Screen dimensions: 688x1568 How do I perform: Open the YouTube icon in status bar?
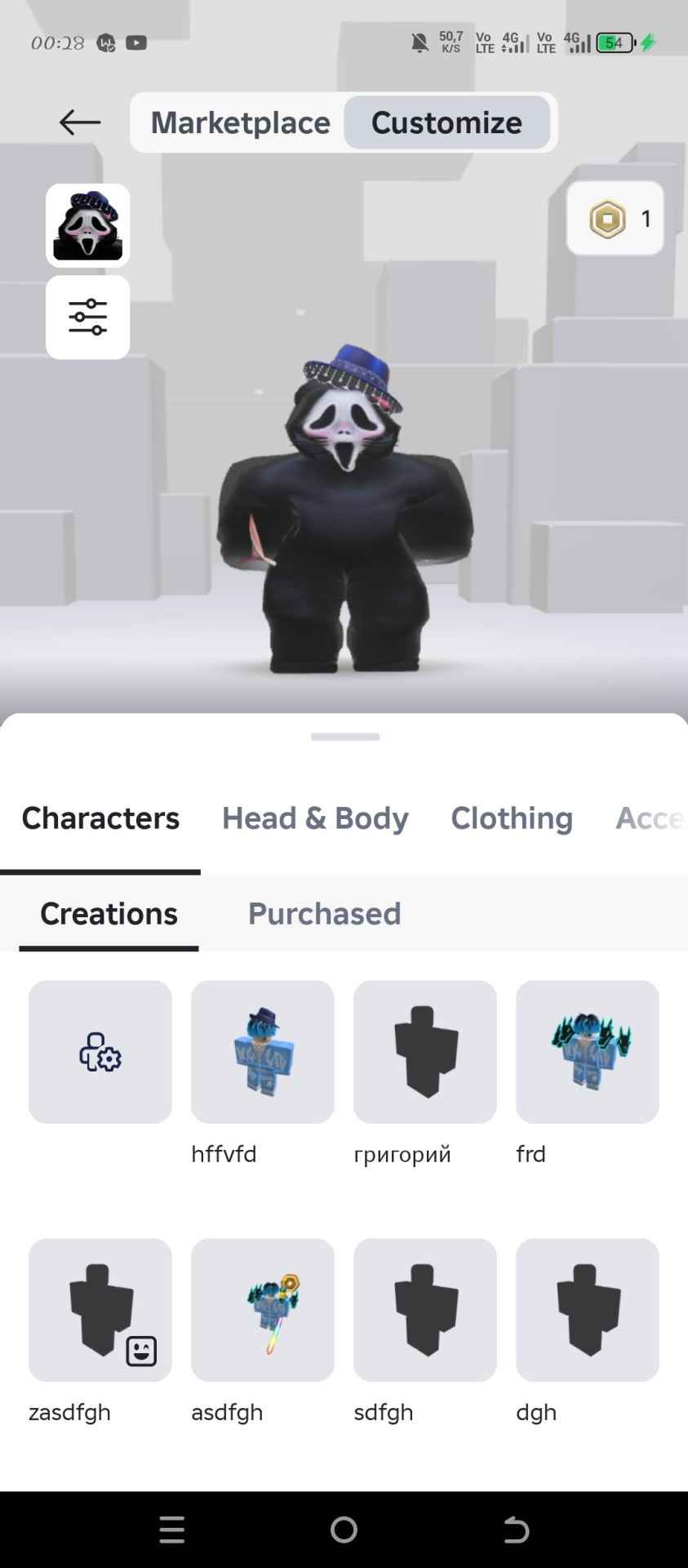(x=137, y=42)
